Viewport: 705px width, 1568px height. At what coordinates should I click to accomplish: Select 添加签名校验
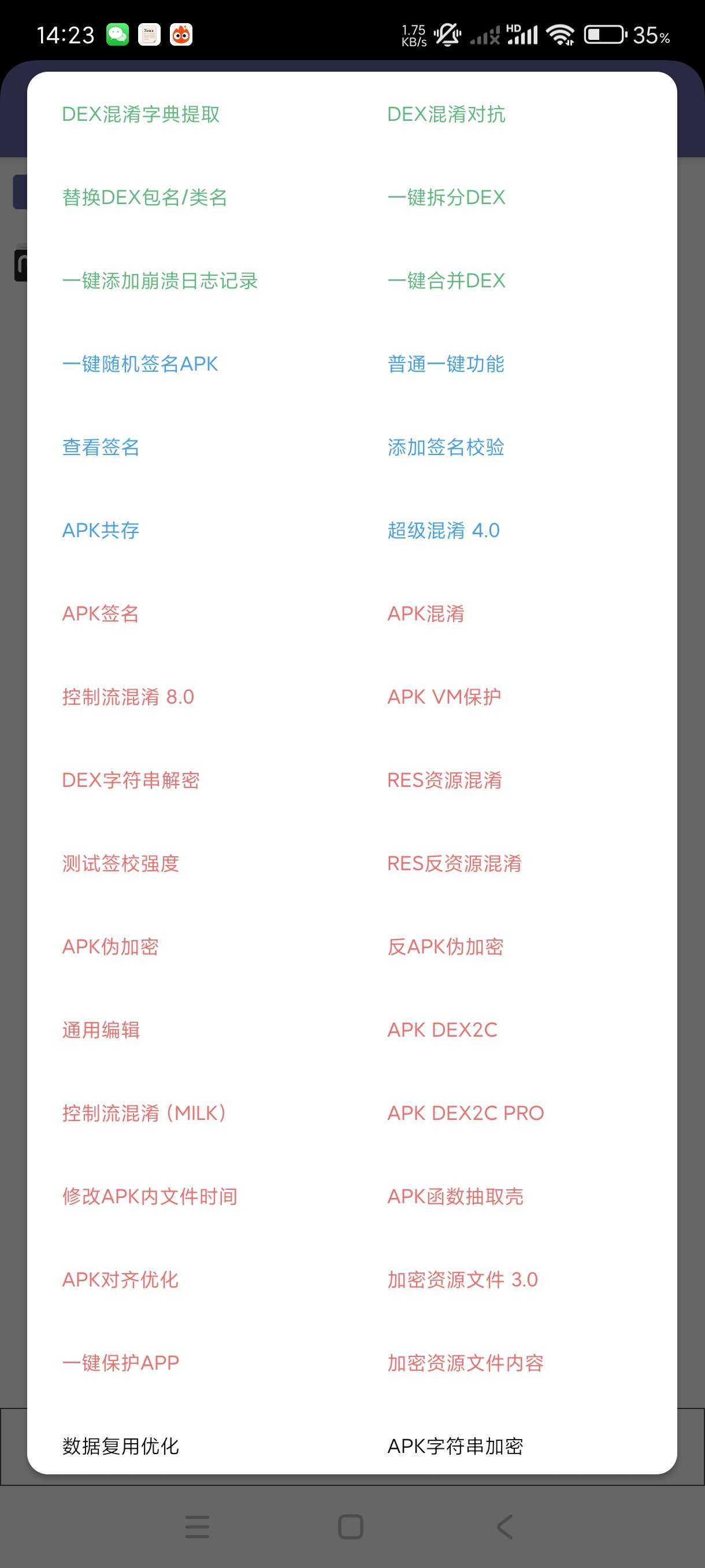(446, 448)
